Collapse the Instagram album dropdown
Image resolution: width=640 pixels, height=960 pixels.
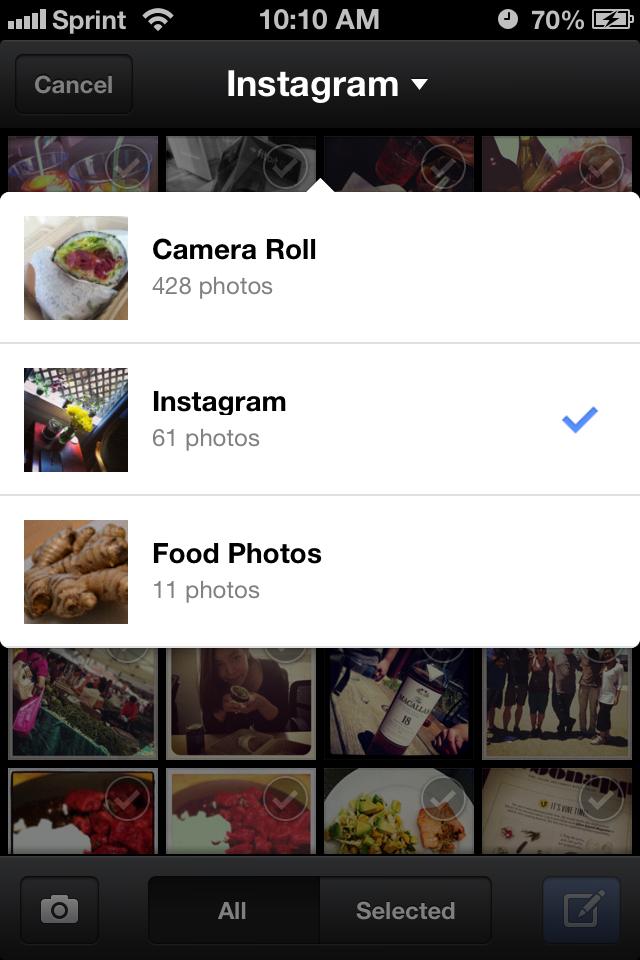tap(326, 85)
